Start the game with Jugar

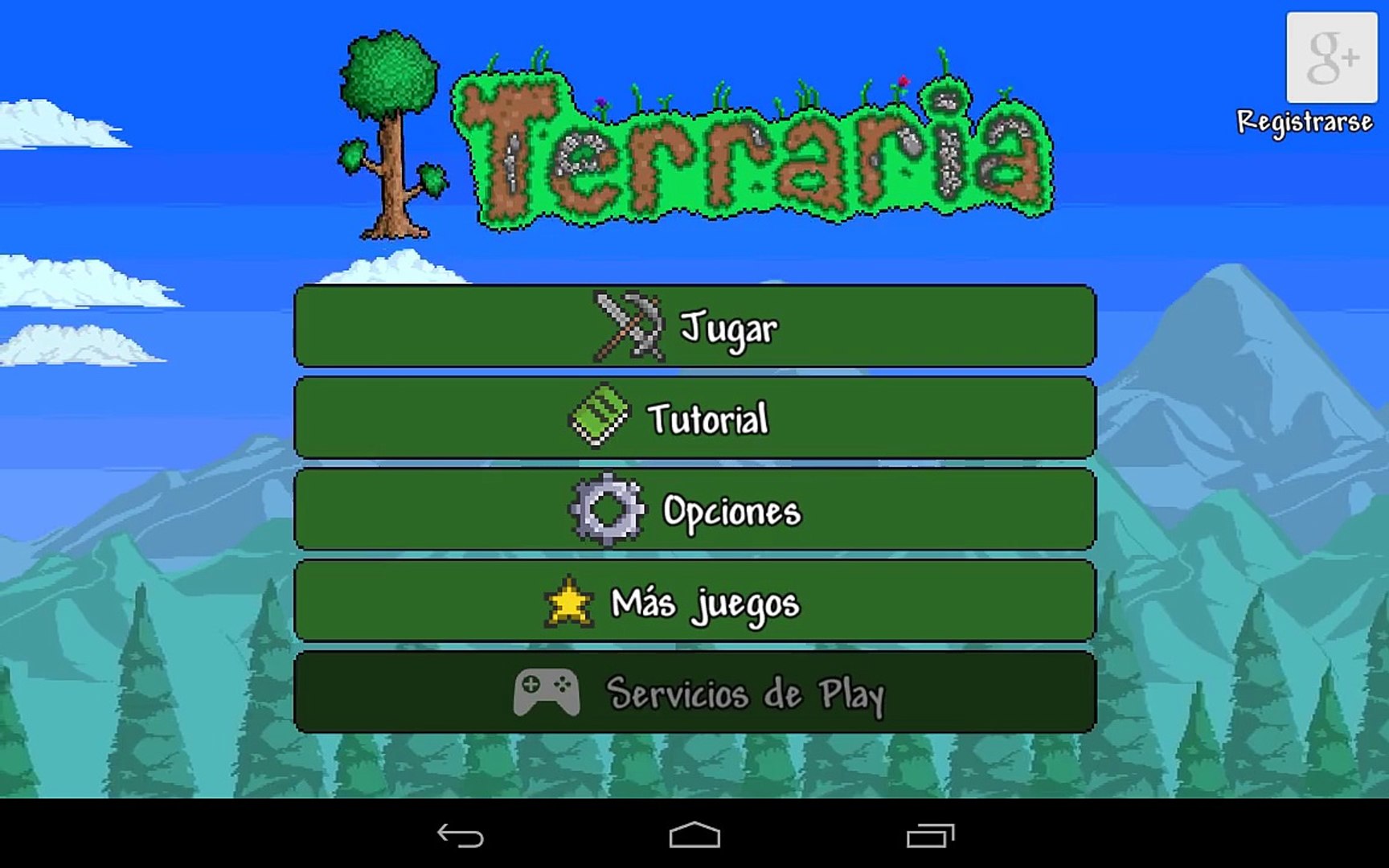point(694,327)
